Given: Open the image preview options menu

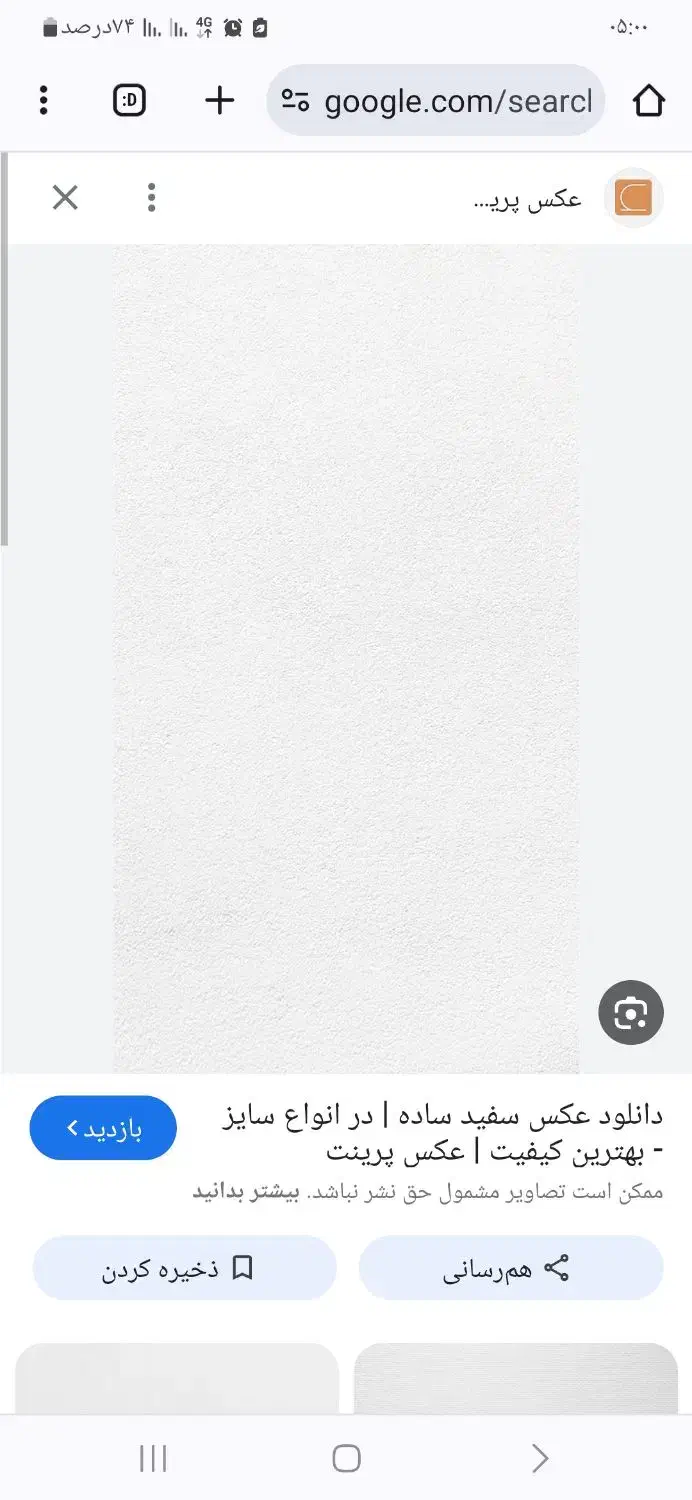Looking at the screenshot, I should pos(151,198).
